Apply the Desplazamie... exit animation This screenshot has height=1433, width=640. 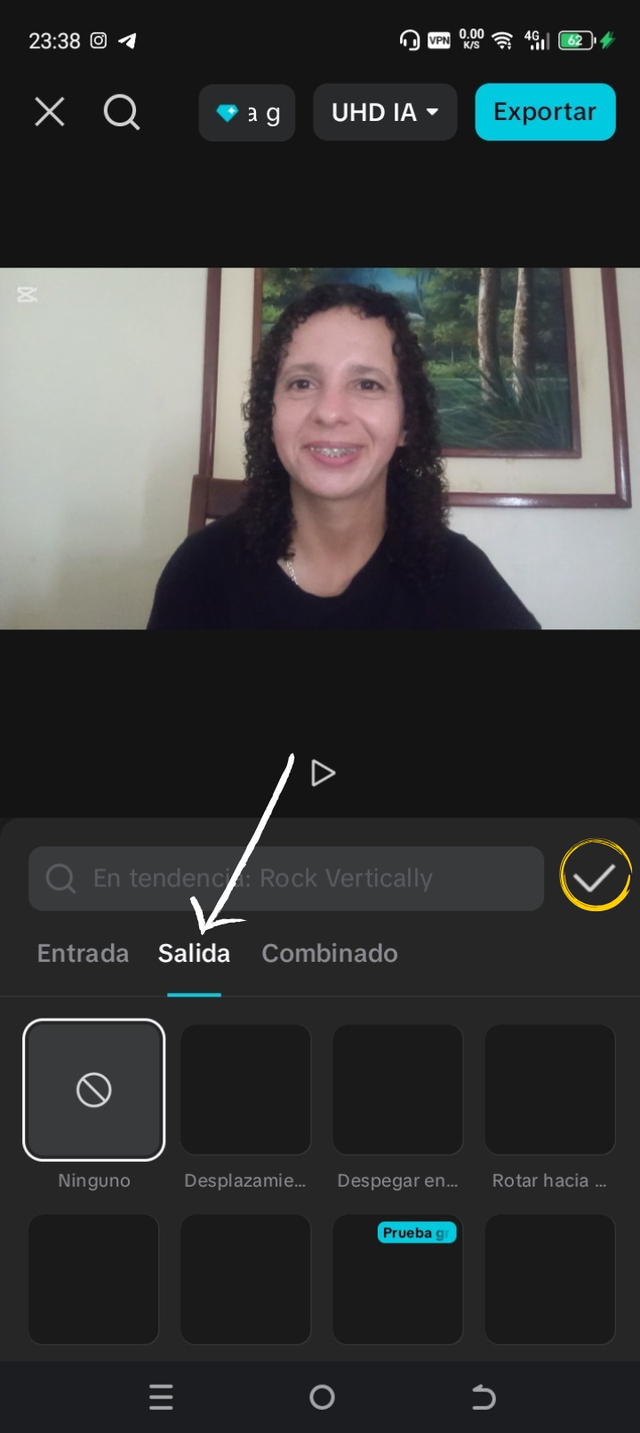[246, 1090]
